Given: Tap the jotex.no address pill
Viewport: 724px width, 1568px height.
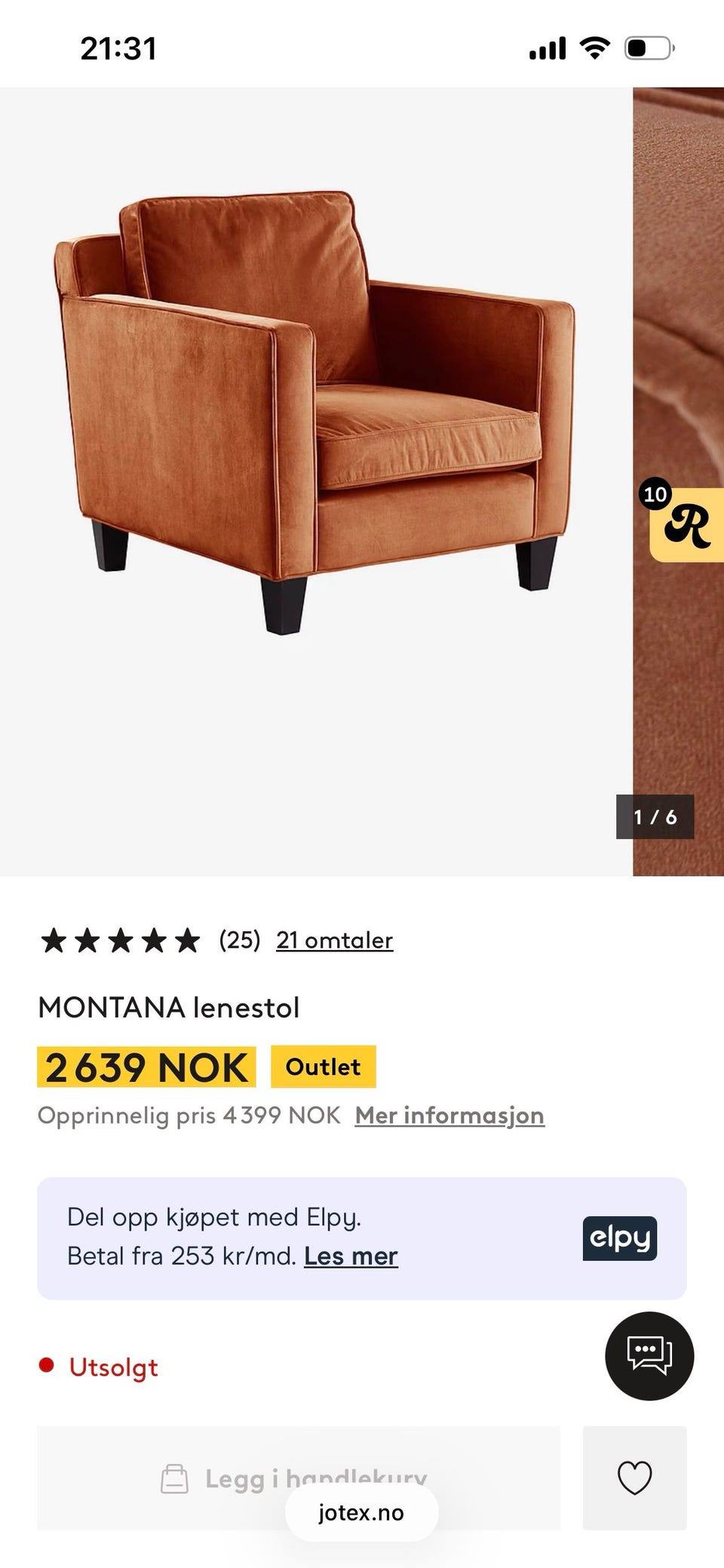Looking at the screenshot, I should (x=361, y=1512).
